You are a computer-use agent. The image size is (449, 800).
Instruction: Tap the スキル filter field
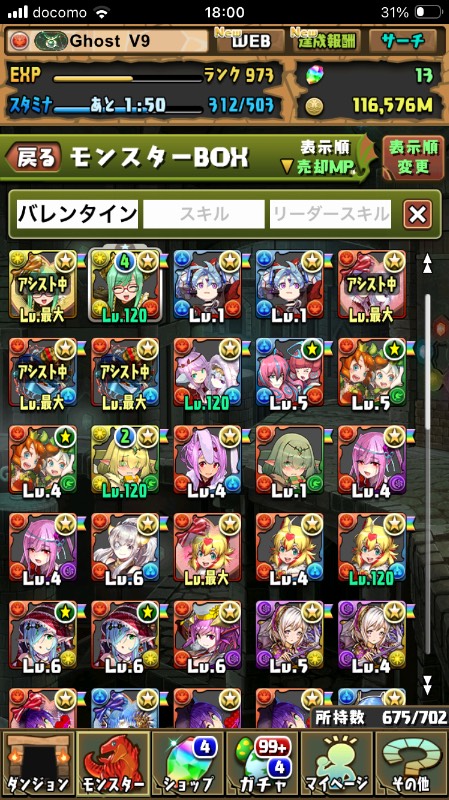click(x=204, y=214)
